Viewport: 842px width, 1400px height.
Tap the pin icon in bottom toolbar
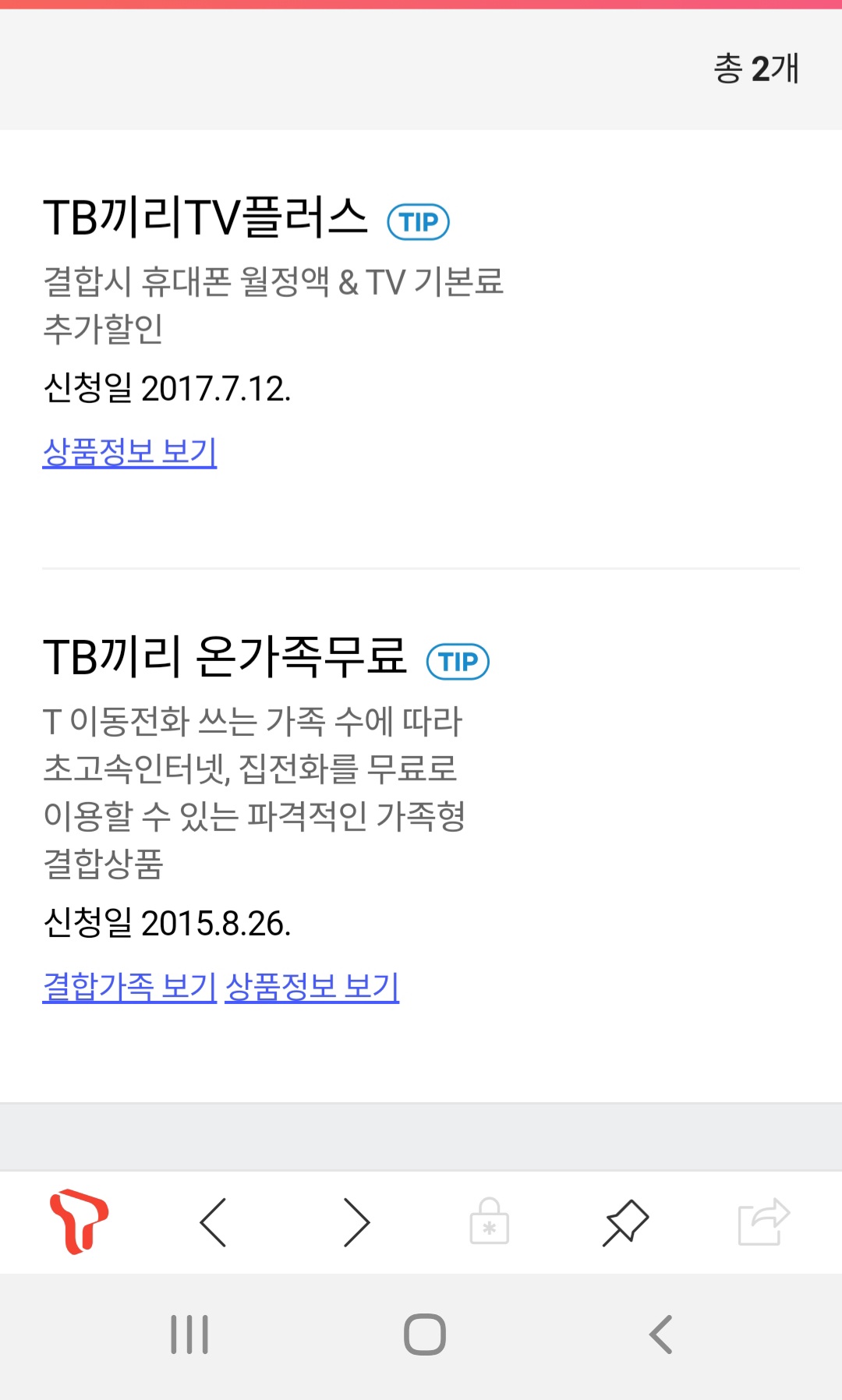(x=625, y=1222)
